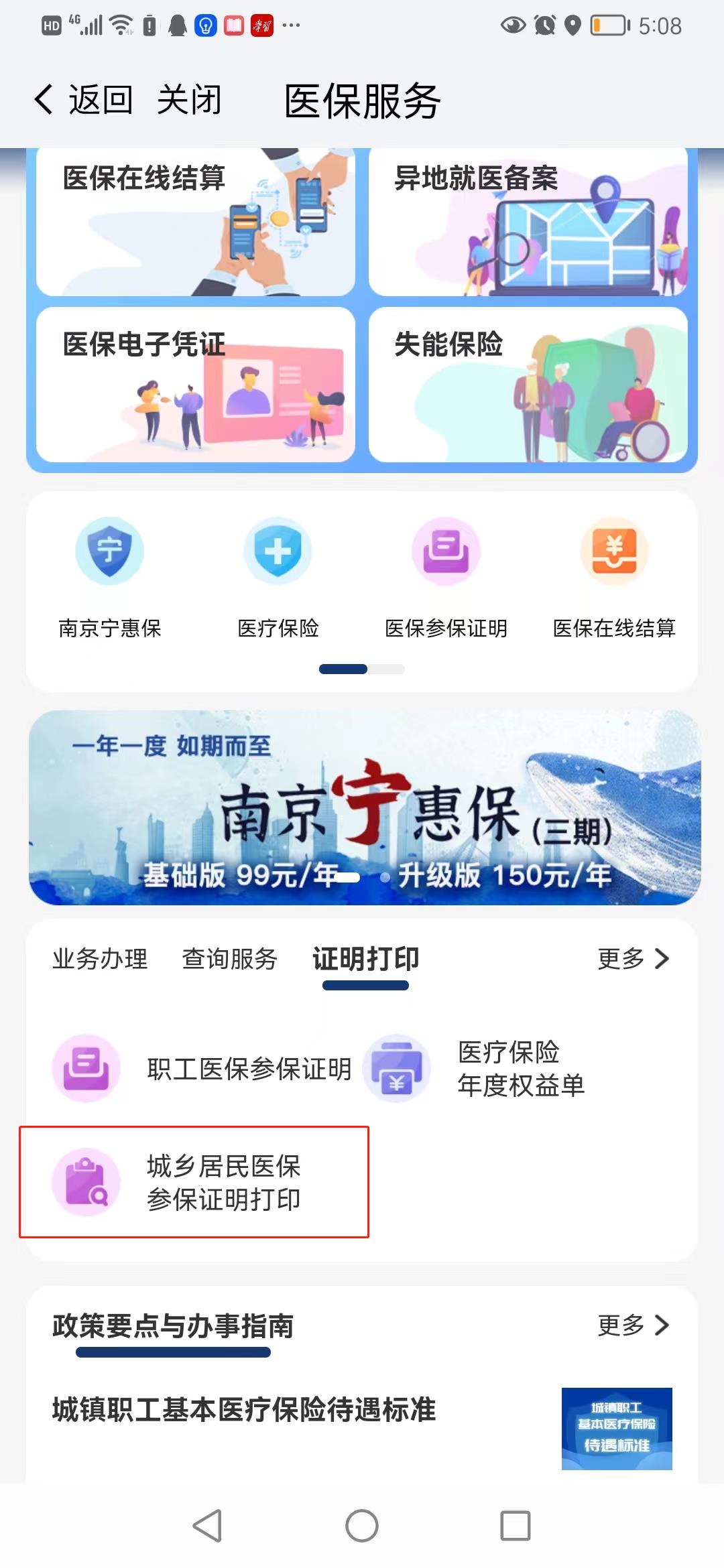Switch to the 查询服务 tab

tap(229, 959)
